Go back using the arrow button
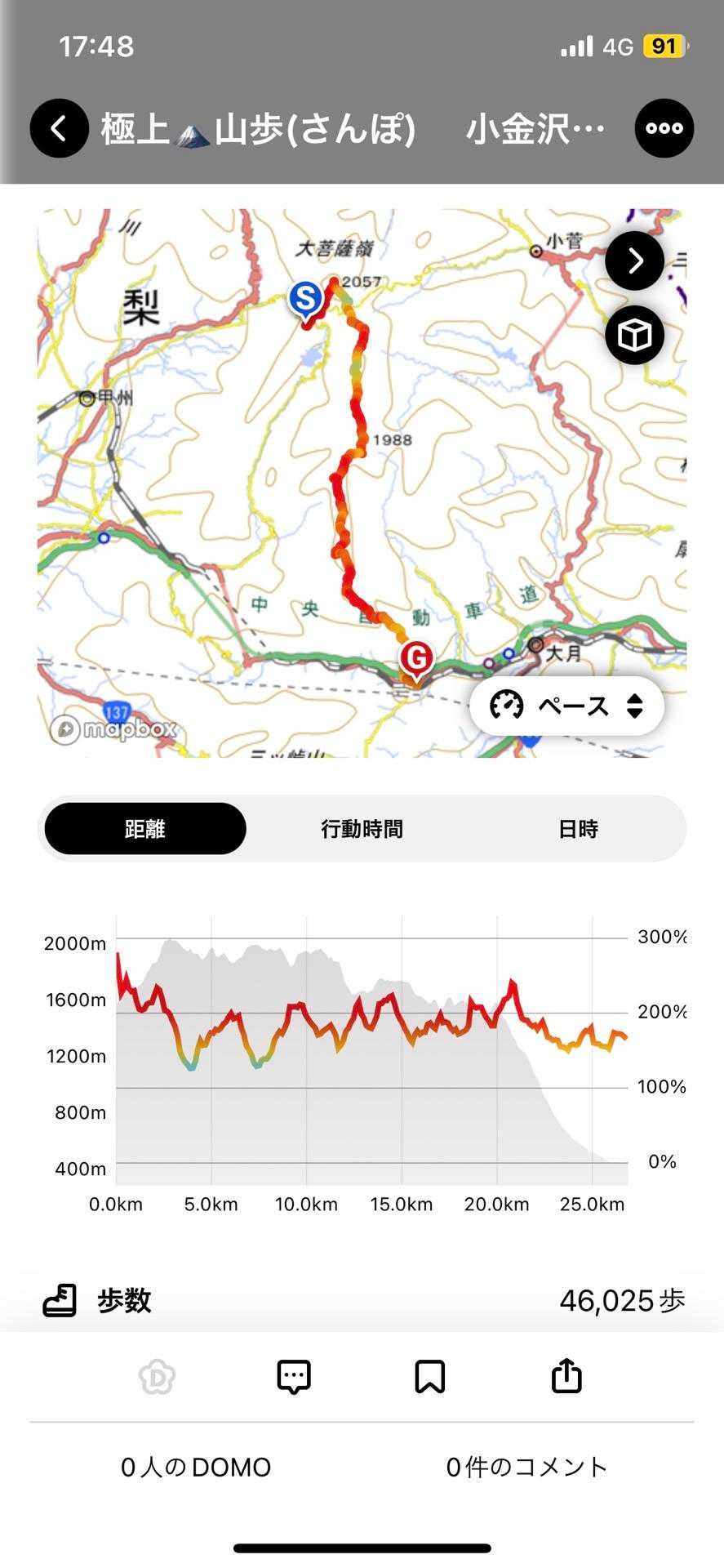The height and width of the screenshot is (1568, 724). click(59, 128)
